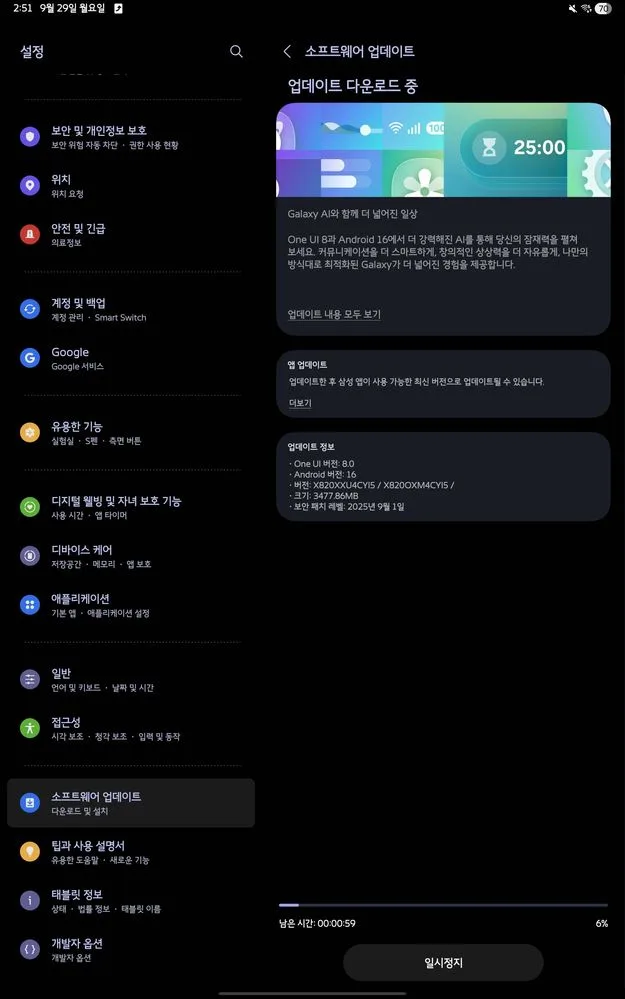625x999 pixels.
Task: Open 디바이스 케어 settings
Action: 82,556
